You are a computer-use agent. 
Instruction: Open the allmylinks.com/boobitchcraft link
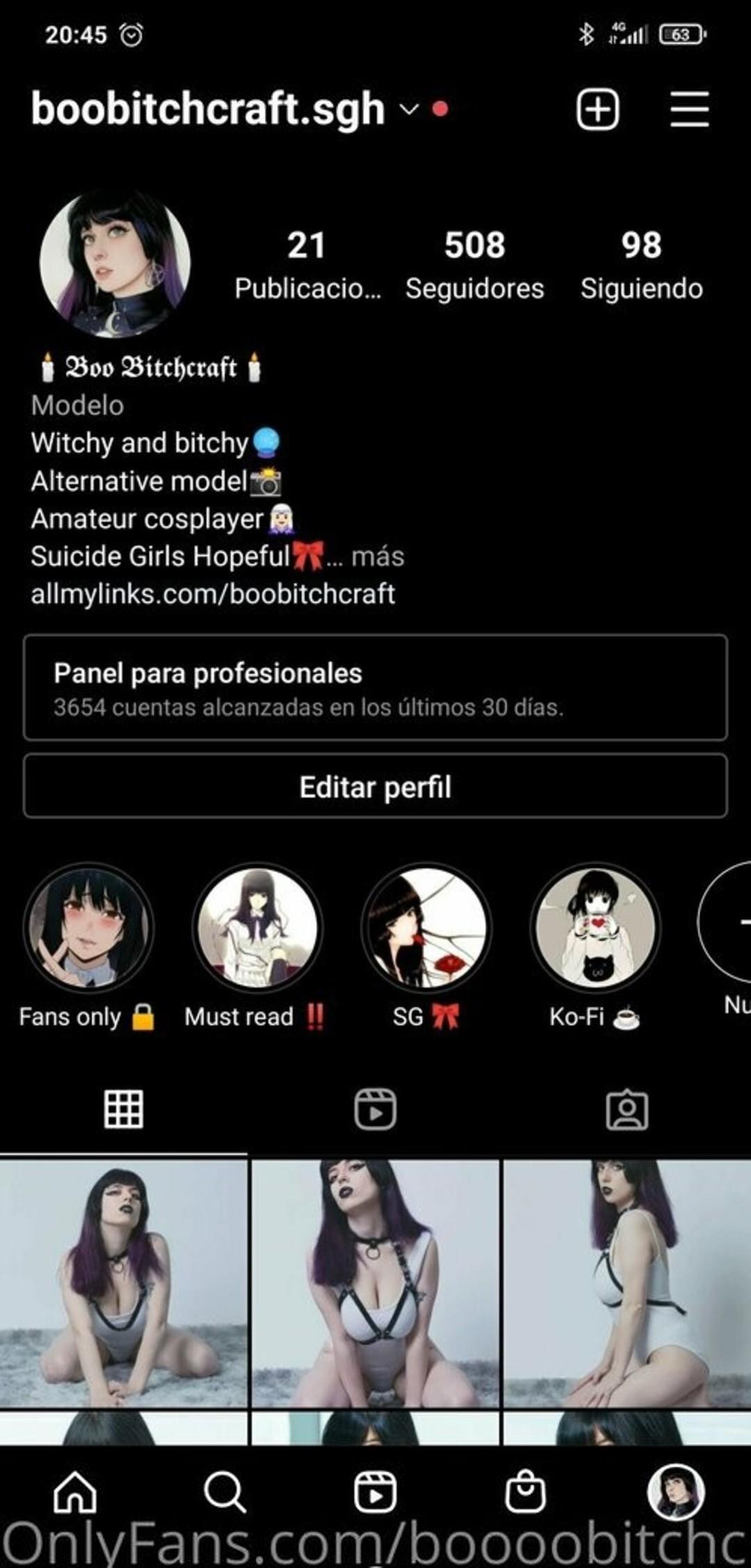213,595
